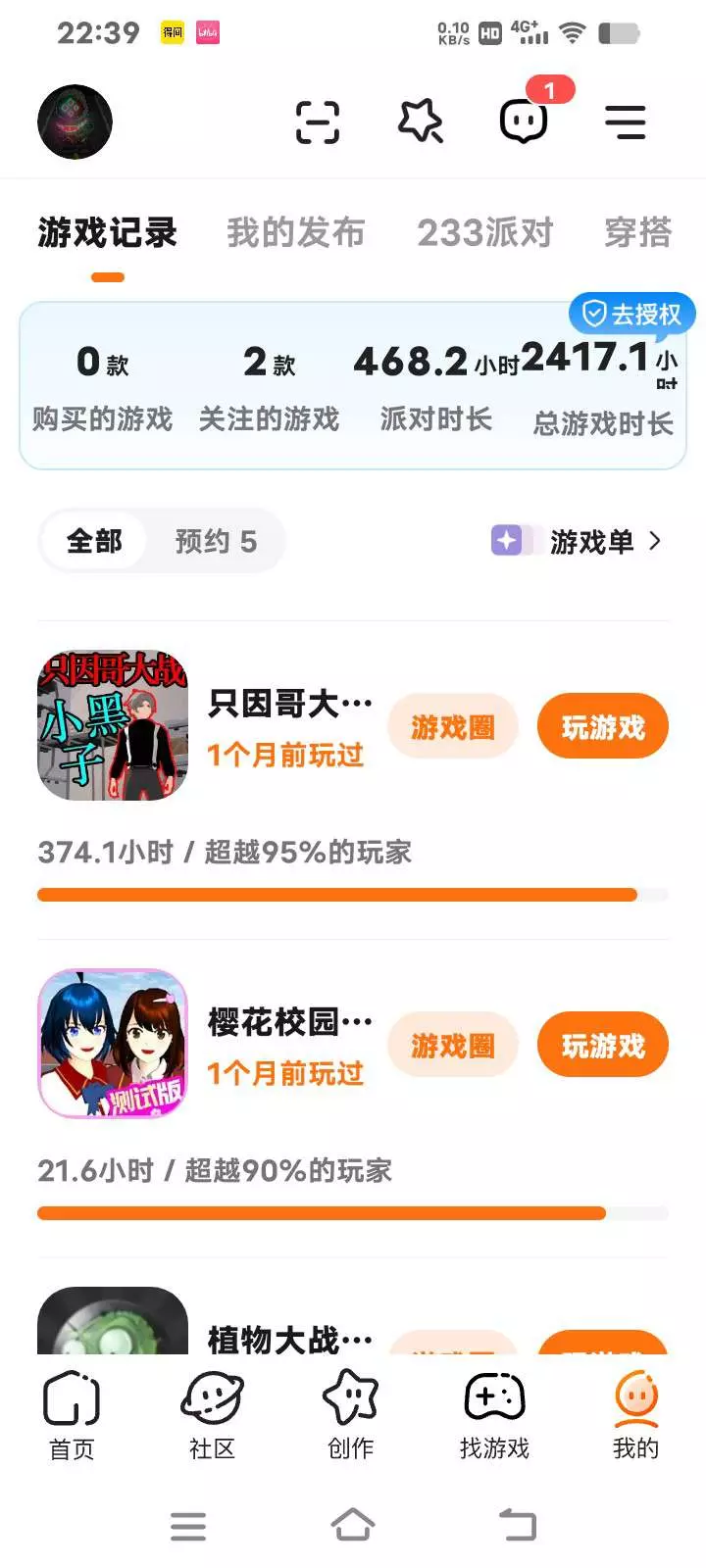Switch to the 233派对 tab
706x1568 pixels.
(x=485, y=233)
